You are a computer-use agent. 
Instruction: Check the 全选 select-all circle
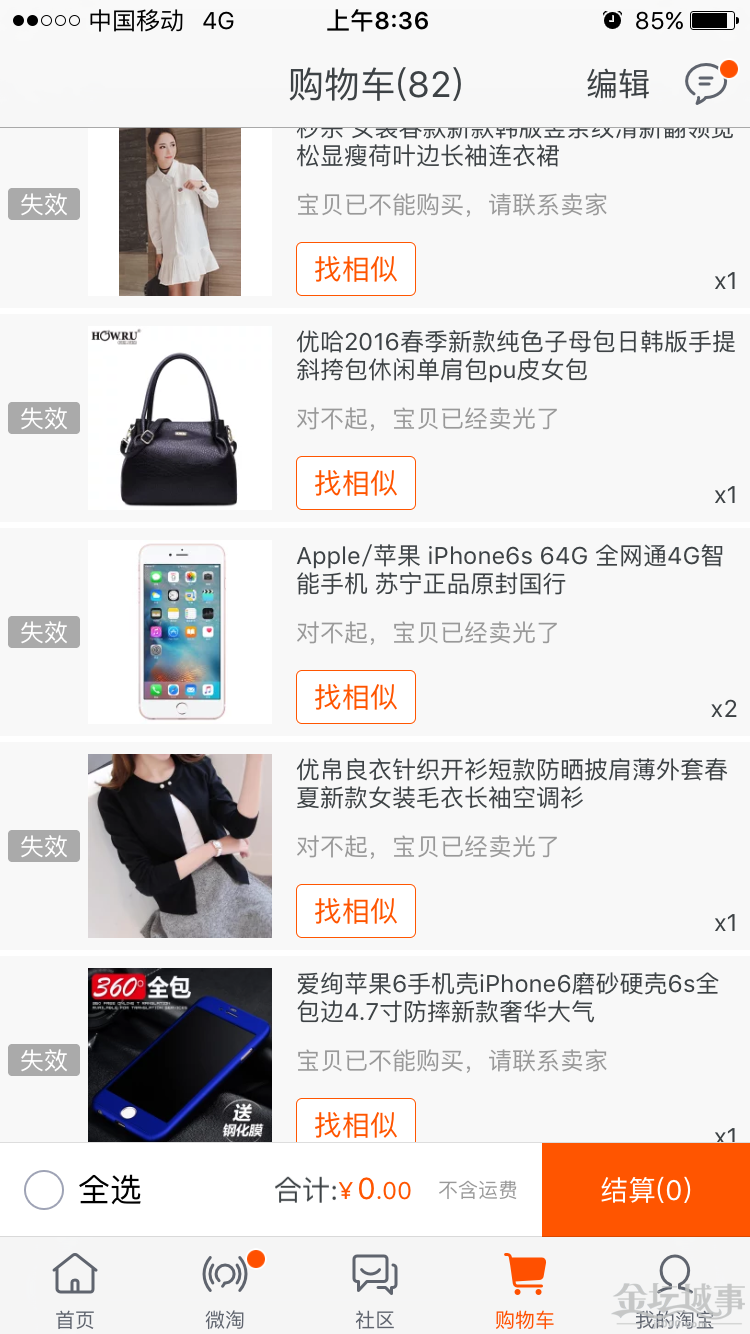point(44,1190)
